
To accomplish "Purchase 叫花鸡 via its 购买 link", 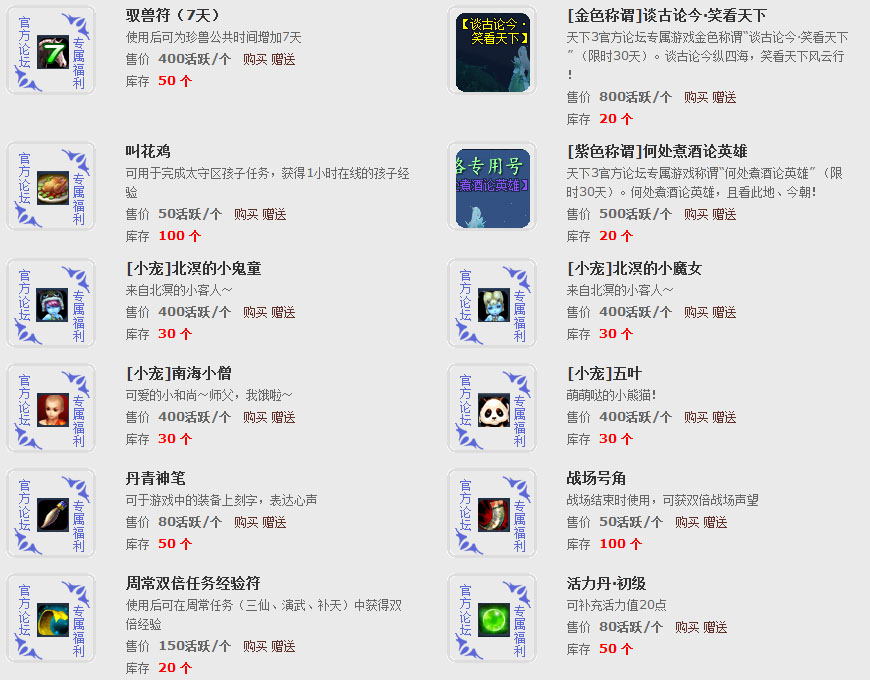I will 246,214.
